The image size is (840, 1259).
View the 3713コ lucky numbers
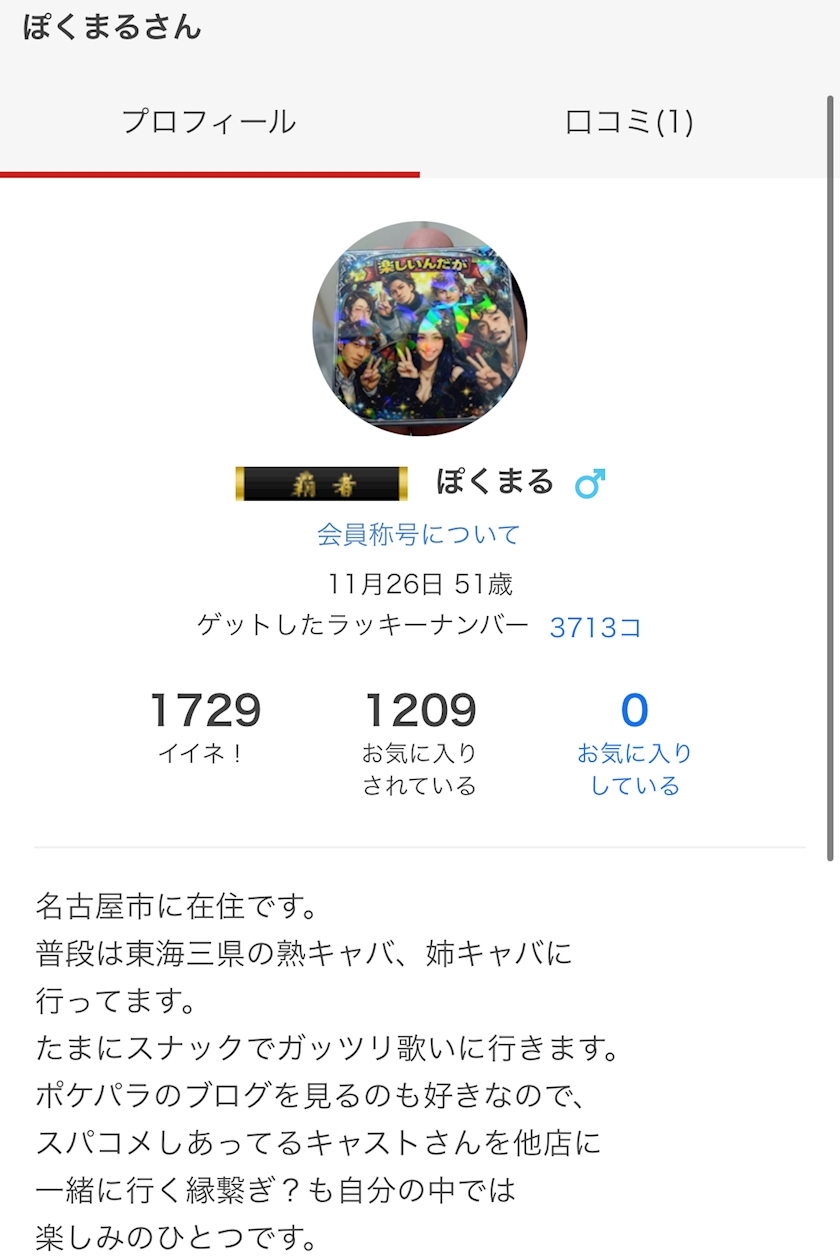click(x=595, y=628)
